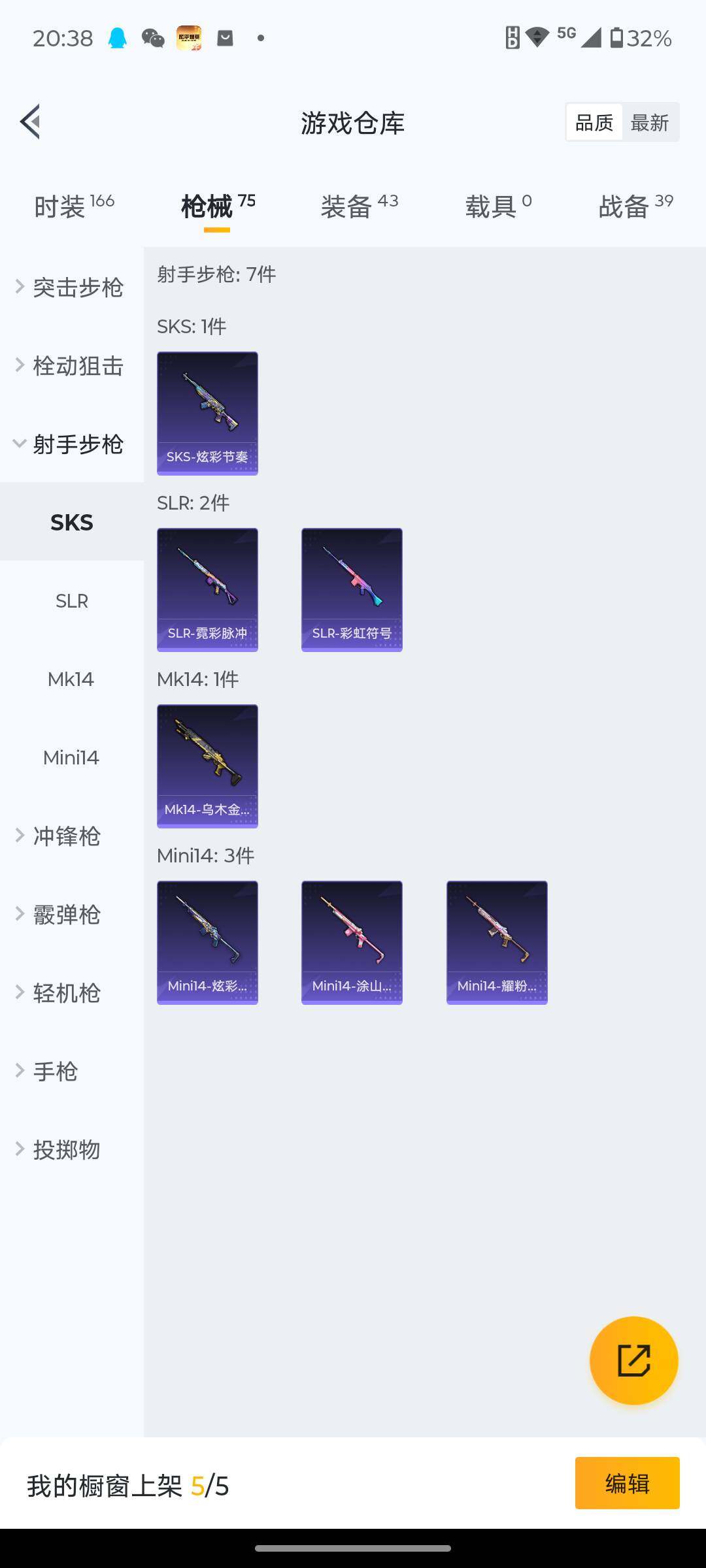Screen dimensions: 706x1568
Task: Expand the 冲锋枪 category
Action: coord(65,836)
